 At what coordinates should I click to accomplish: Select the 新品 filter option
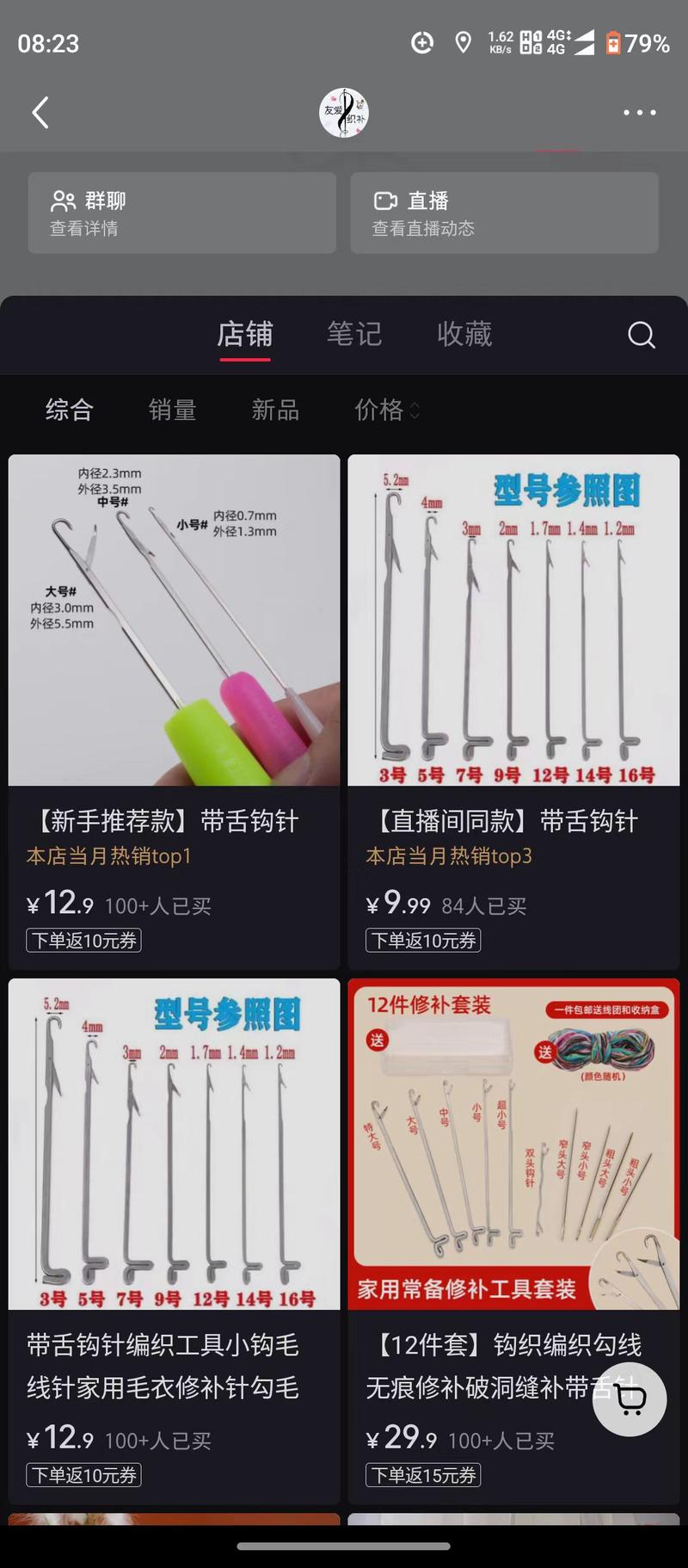[x=274, y=411]
